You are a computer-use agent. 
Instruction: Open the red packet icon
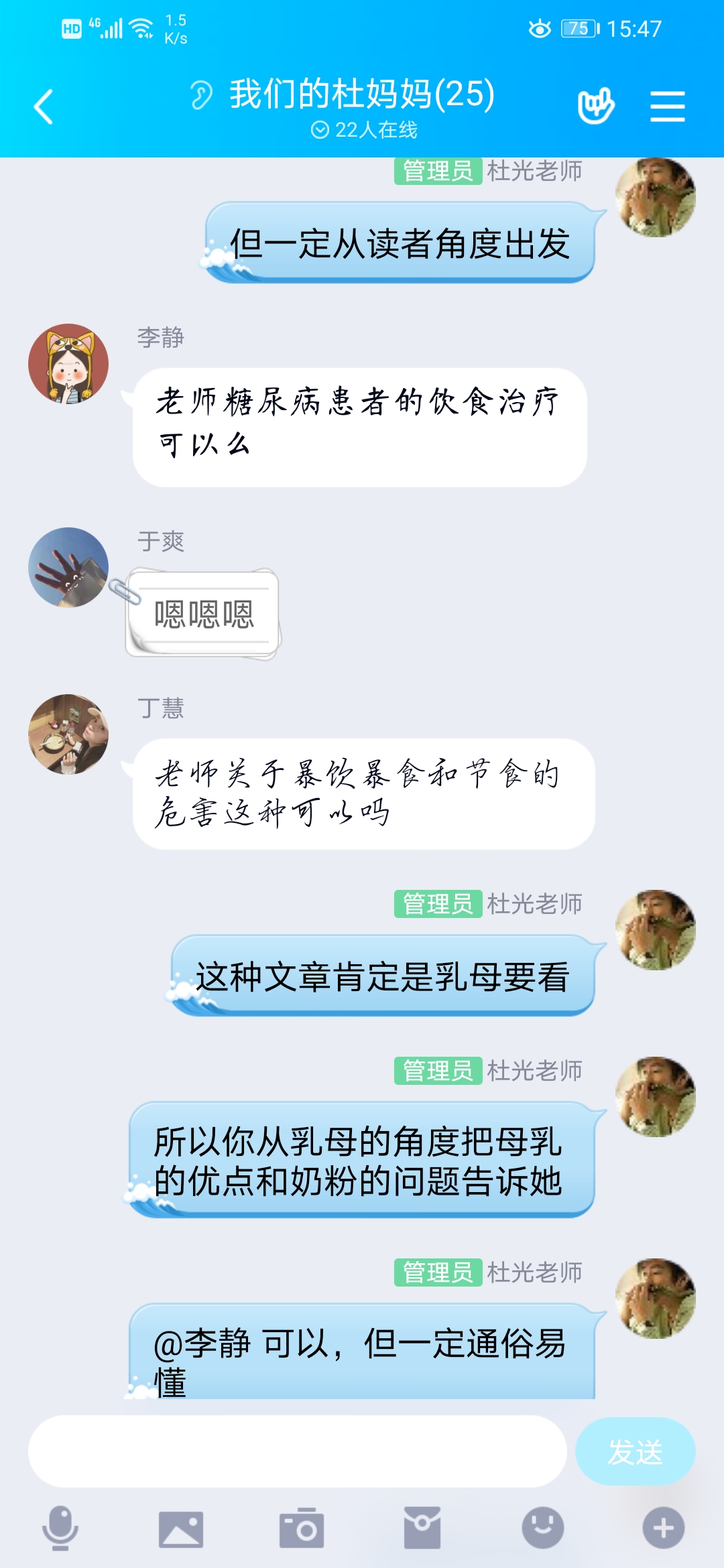tap(422, 1528)
